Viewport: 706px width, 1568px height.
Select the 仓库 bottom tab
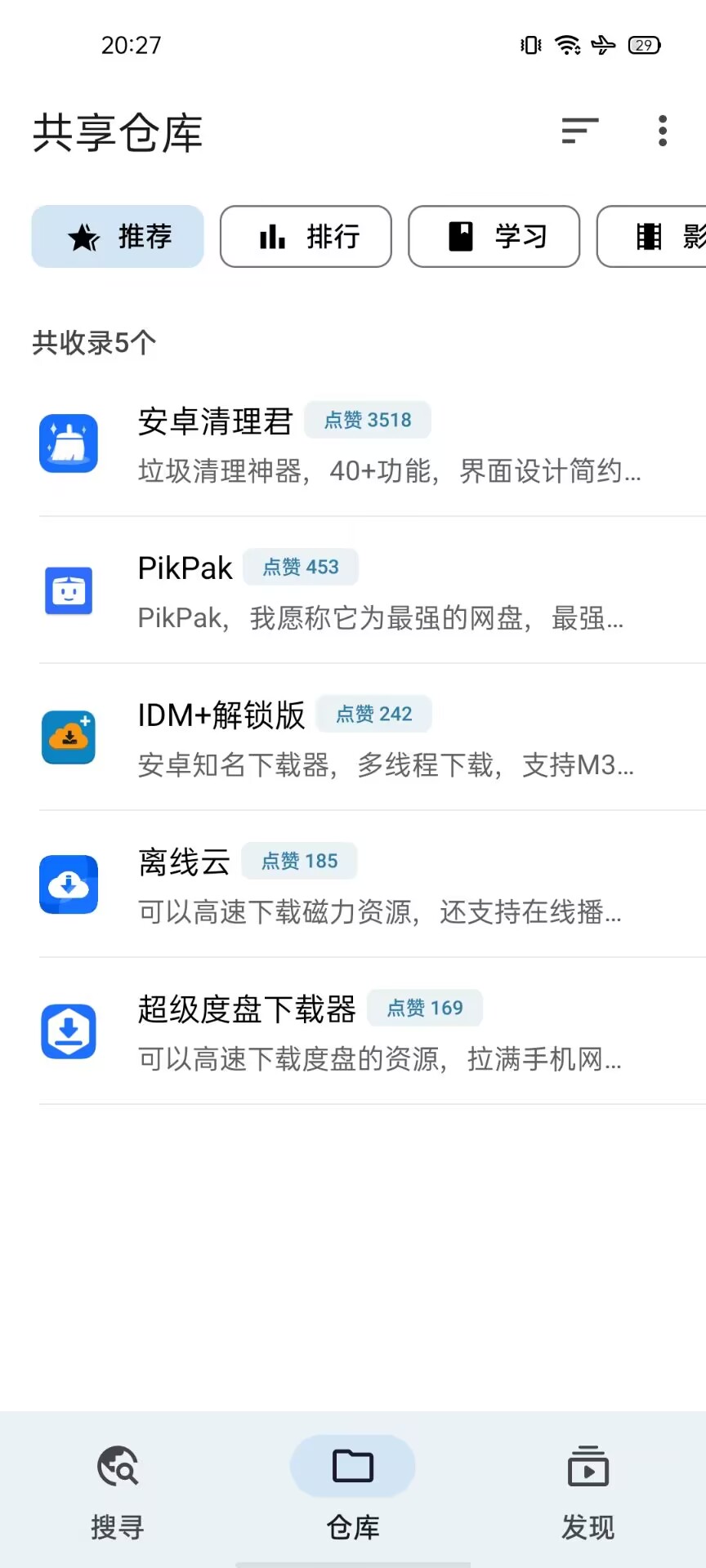[353, 1491]
